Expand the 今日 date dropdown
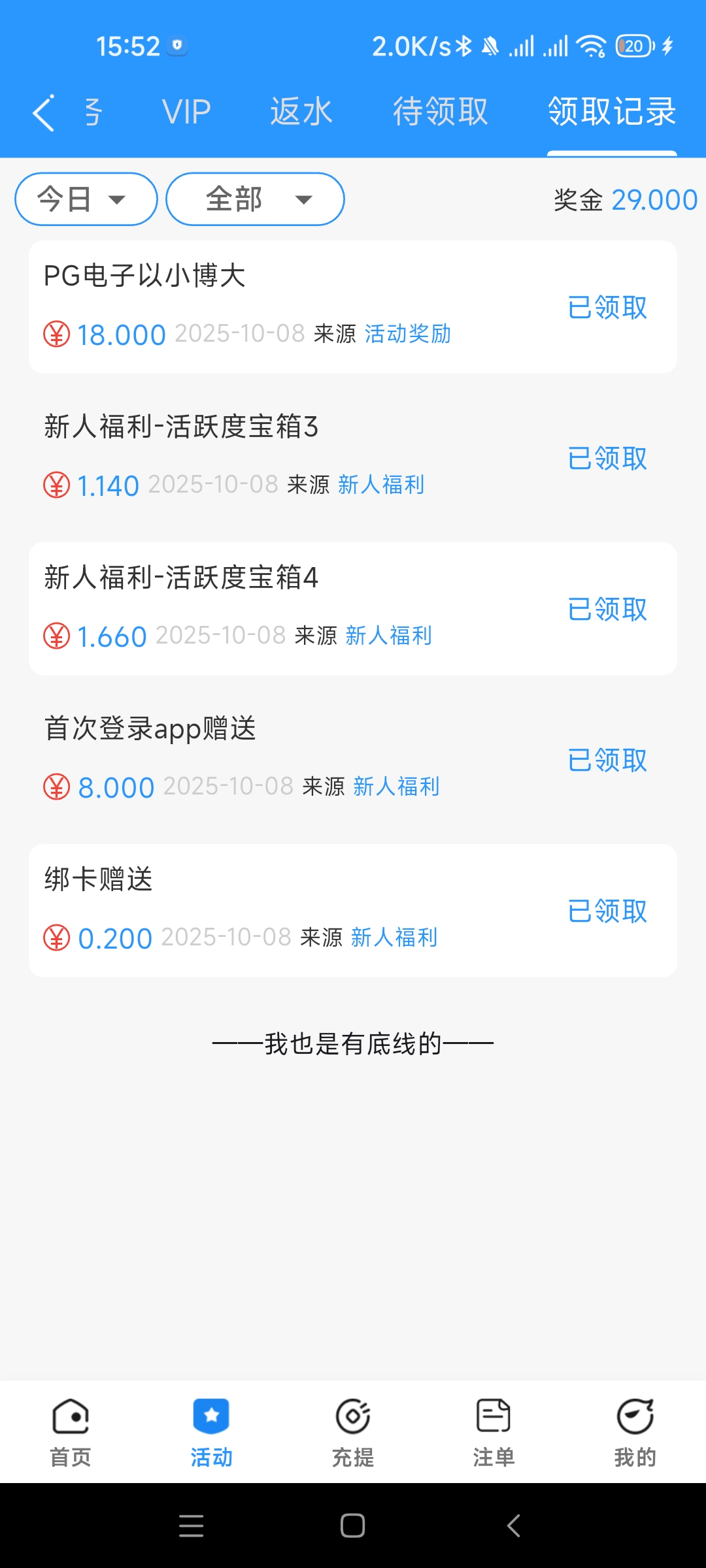The height and width of the screenshot is (1568, 706). click(86, 199)
